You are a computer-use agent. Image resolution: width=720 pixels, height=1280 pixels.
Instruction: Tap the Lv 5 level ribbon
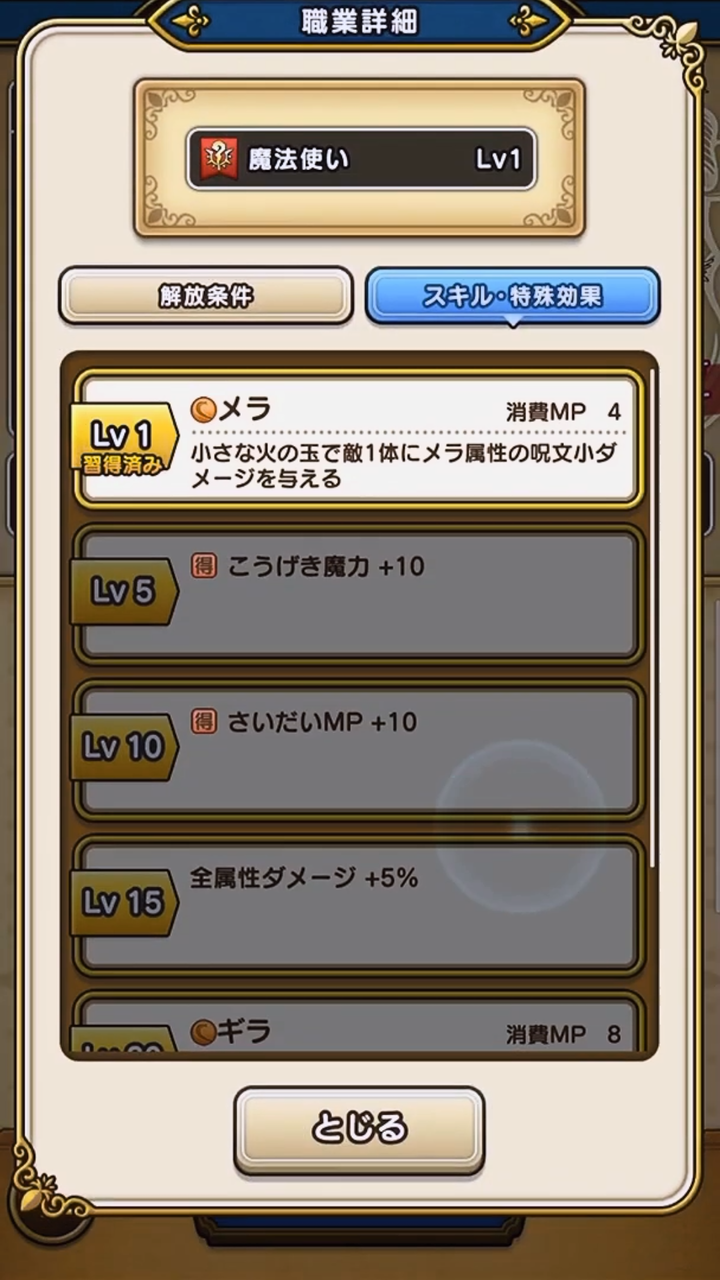122,590
